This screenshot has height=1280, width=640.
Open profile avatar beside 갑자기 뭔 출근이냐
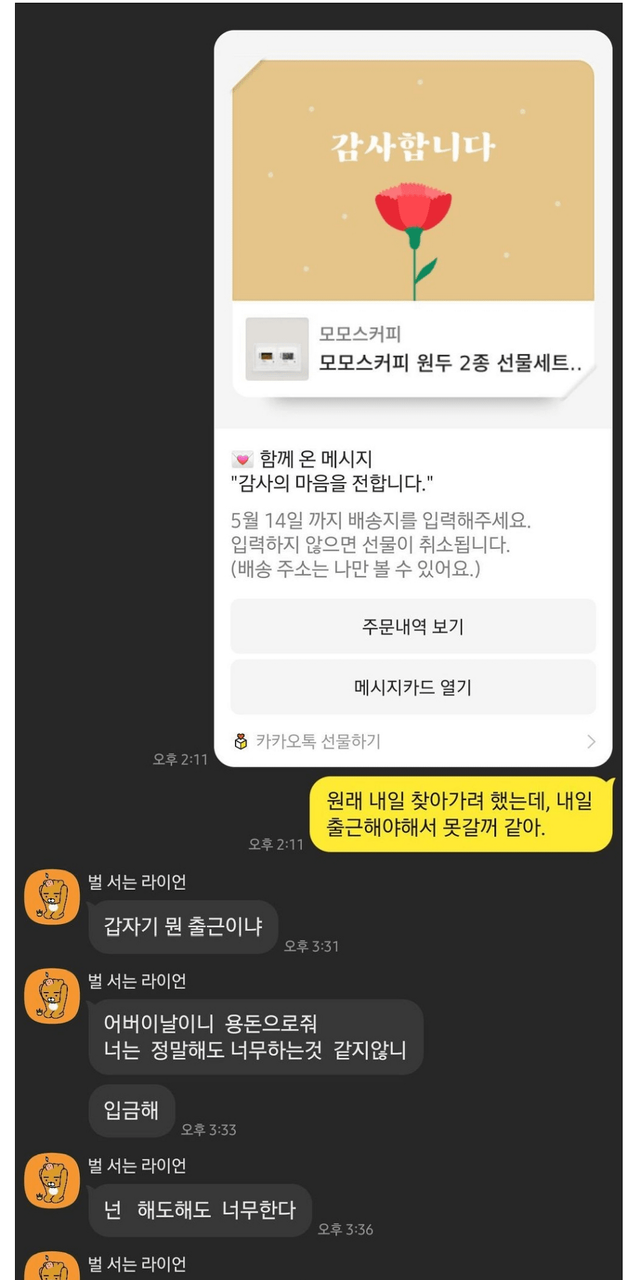tap(52, 897)
